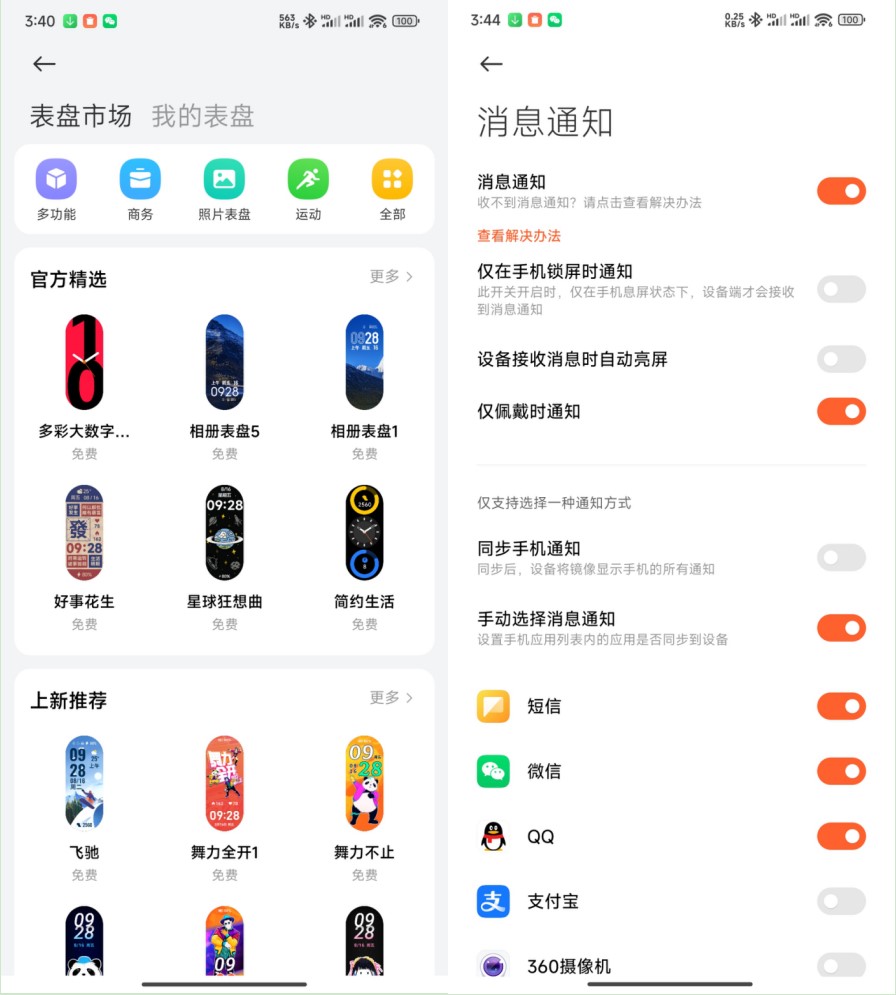The height and width of the screenshot is (995, 896).
Task: Select the 相册表盘5 watch face
Action: coord(224,376)
